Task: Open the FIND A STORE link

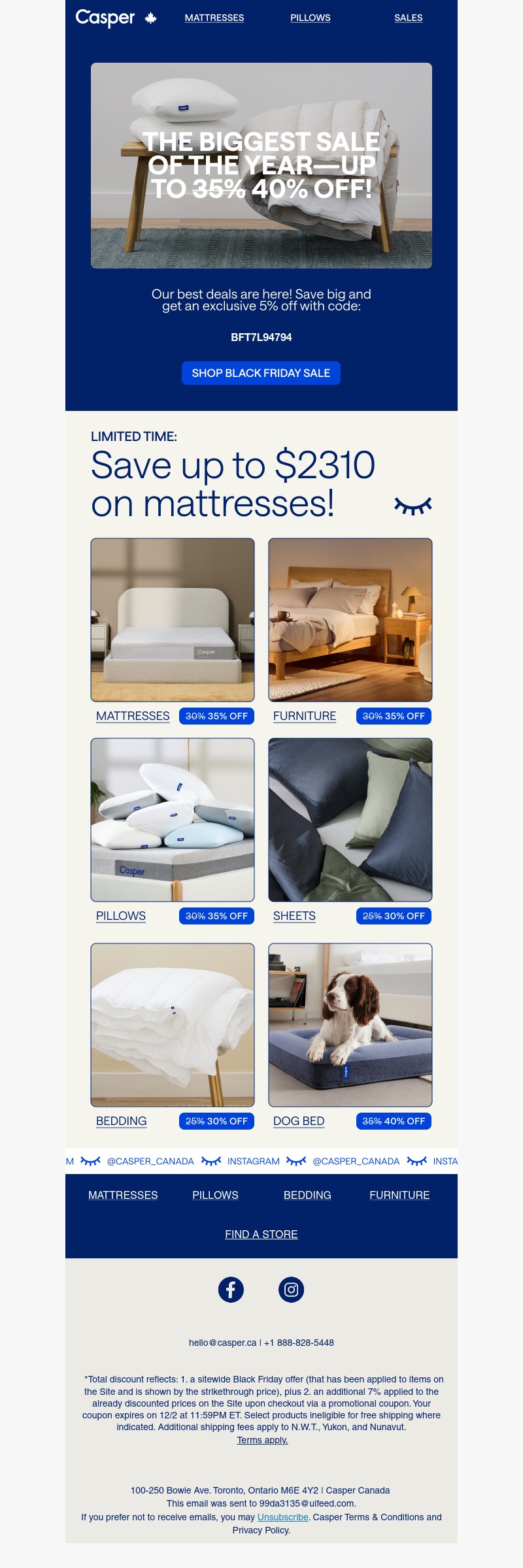Action: 261,1234
